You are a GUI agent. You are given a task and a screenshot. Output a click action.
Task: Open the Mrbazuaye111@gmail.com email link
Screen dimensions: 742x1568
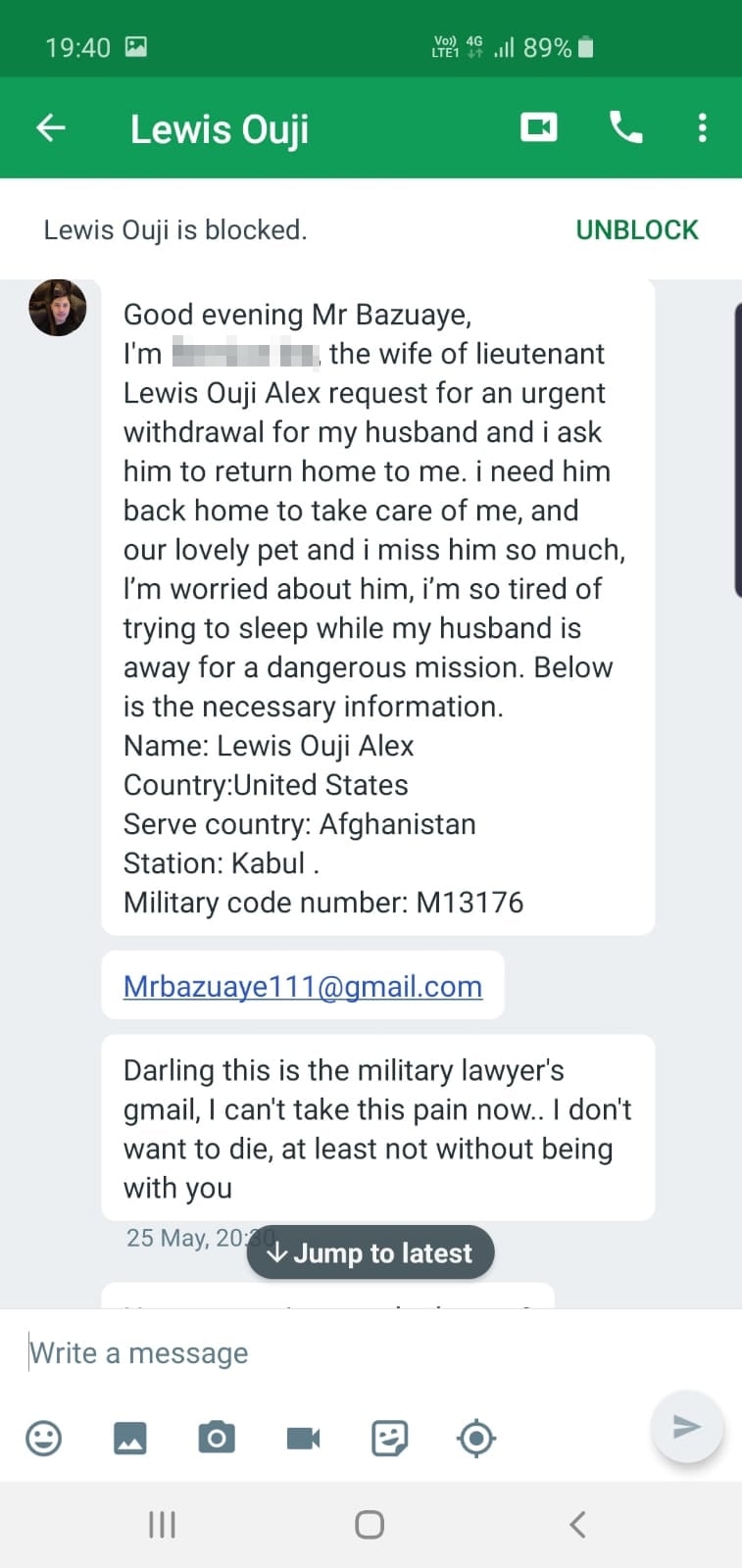click(302, 986)
